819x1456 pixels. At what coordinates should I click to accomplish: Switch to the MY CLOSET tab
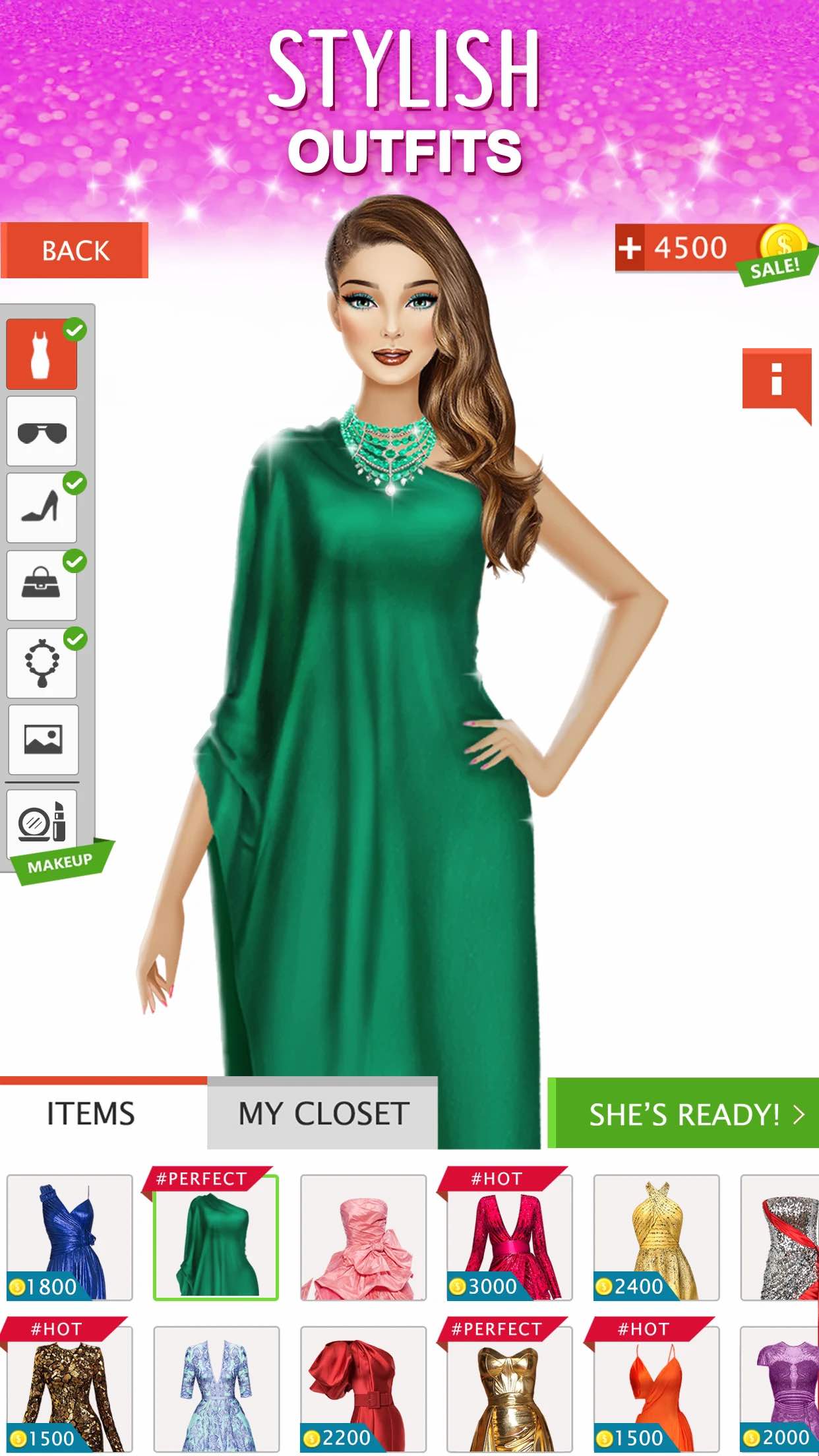tap(323, 1114)
